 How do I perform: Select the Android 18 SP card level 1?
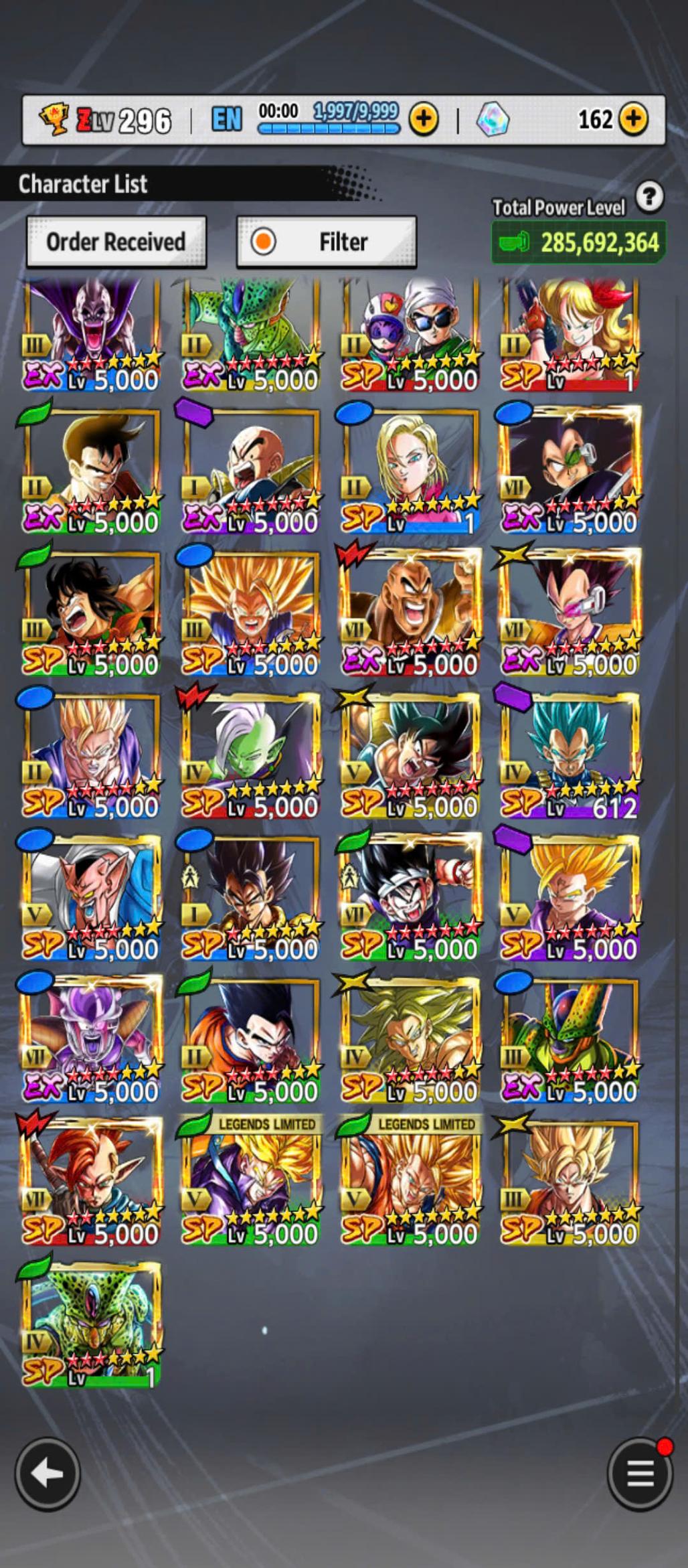point(410,471)
